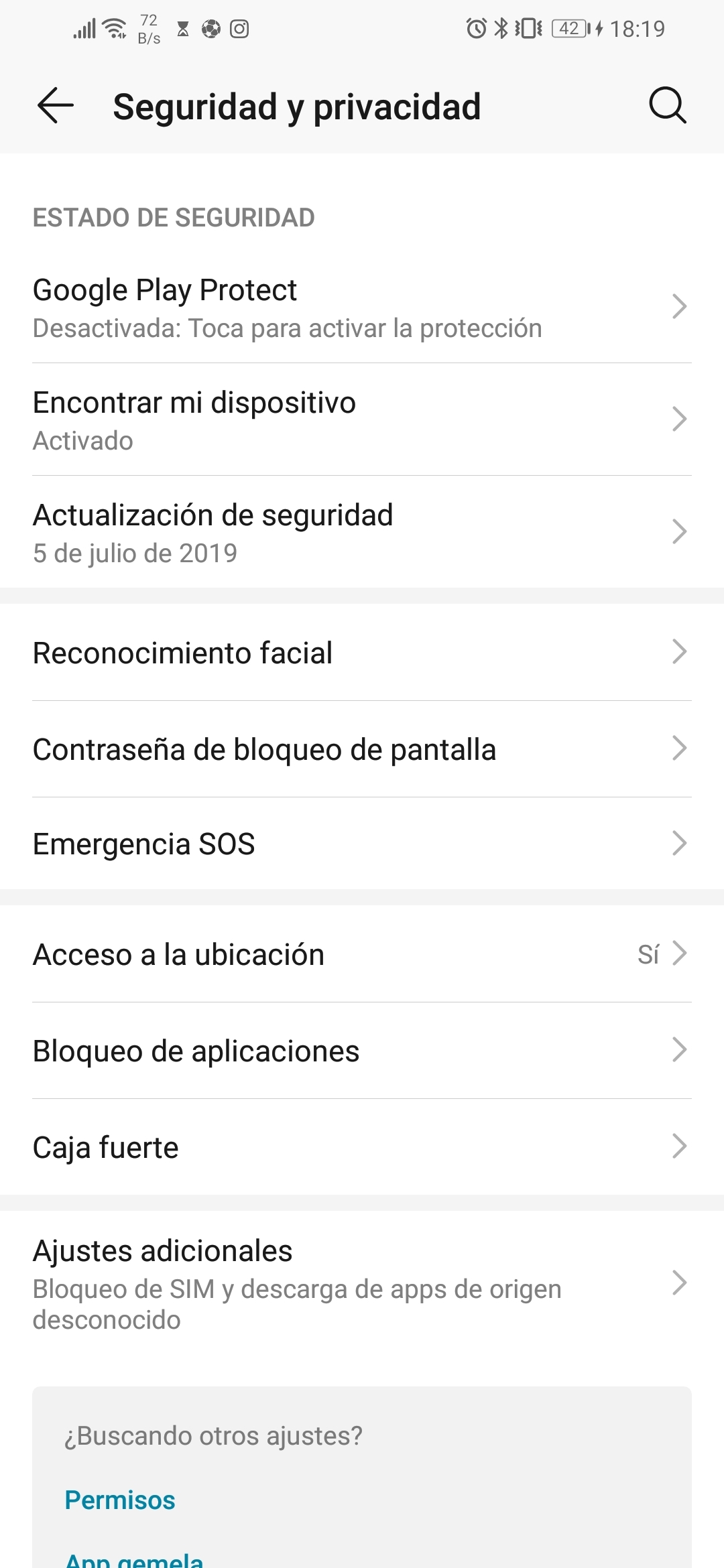Tap the vibrate mode status icon
The image size is (724, 1568).
pos(529,29)
